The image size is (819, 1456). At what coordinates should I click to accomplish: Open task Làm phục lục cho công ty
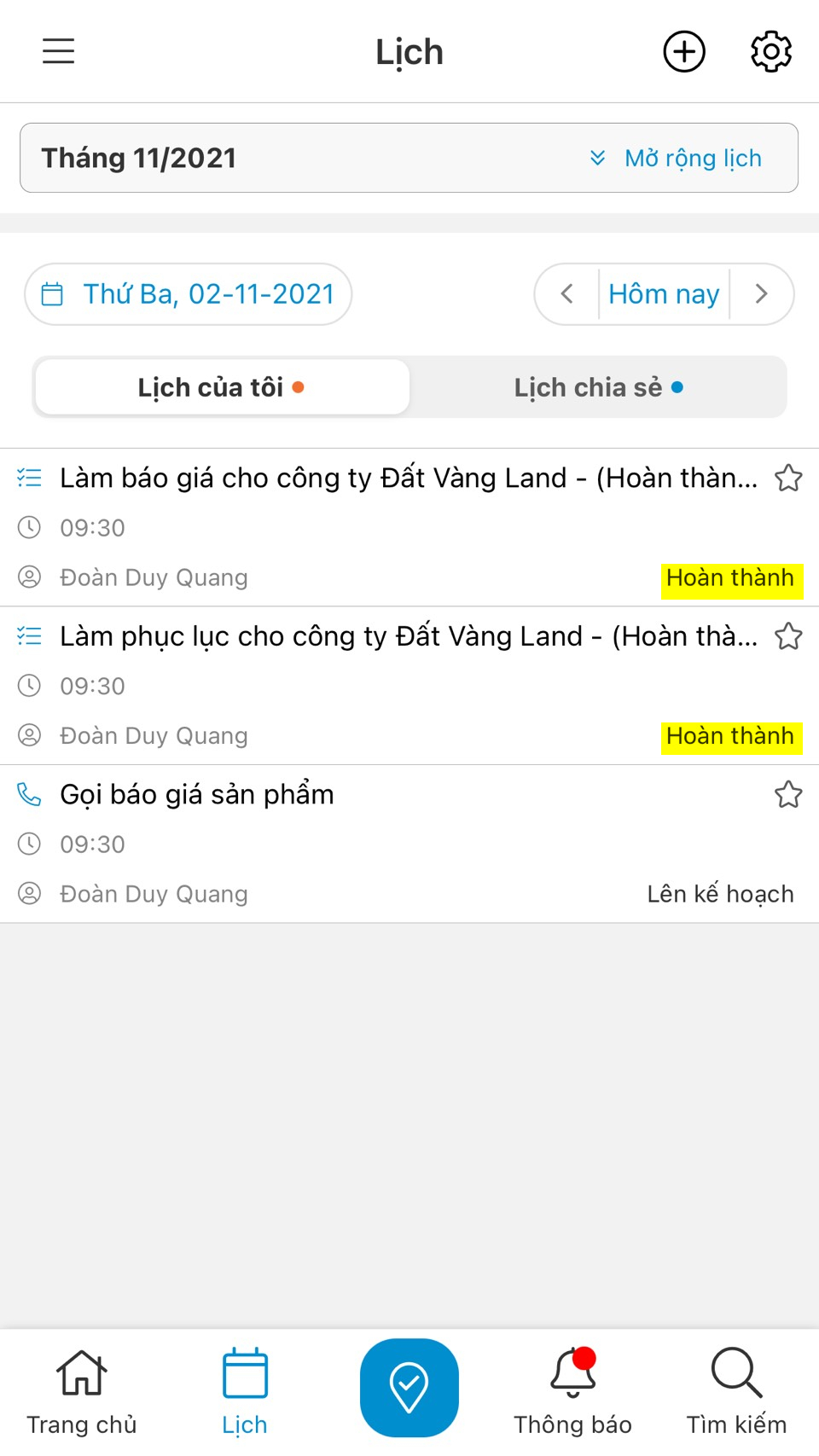point(408,637)
